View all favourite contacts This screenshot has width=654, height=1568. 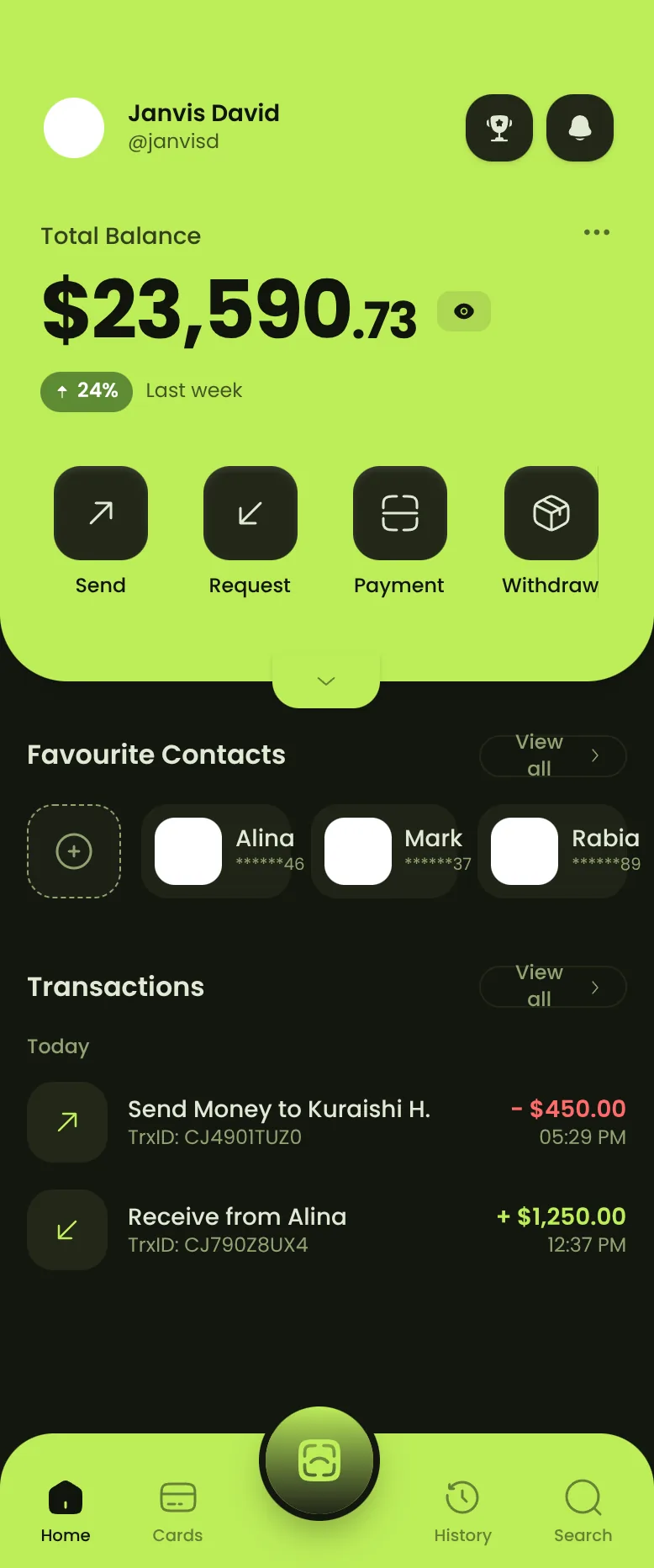pos(552,755)
